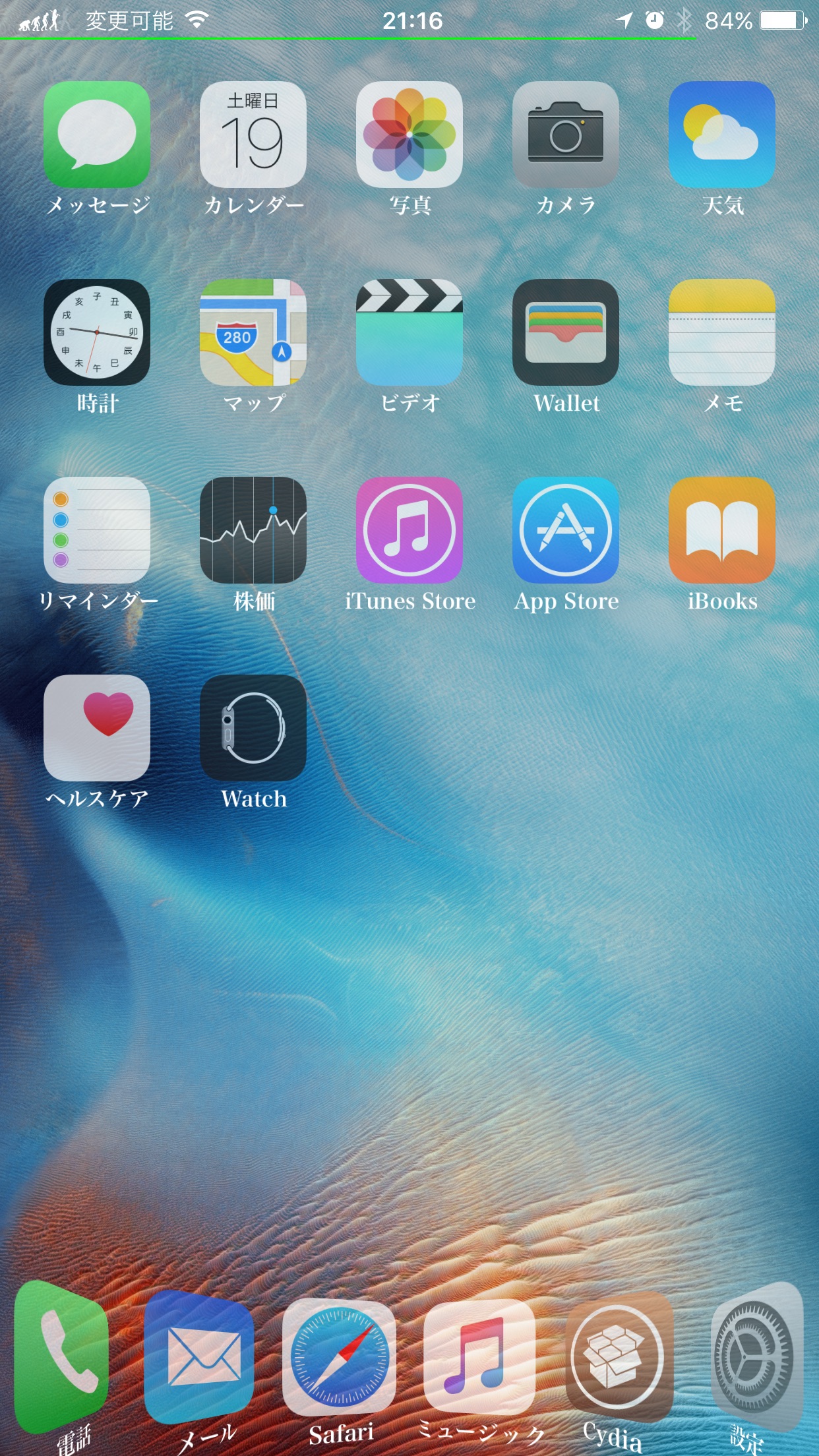This screenshot has height=1456, width=819.
Task: Open the iBooks app
Action: [x=722, y=530]
